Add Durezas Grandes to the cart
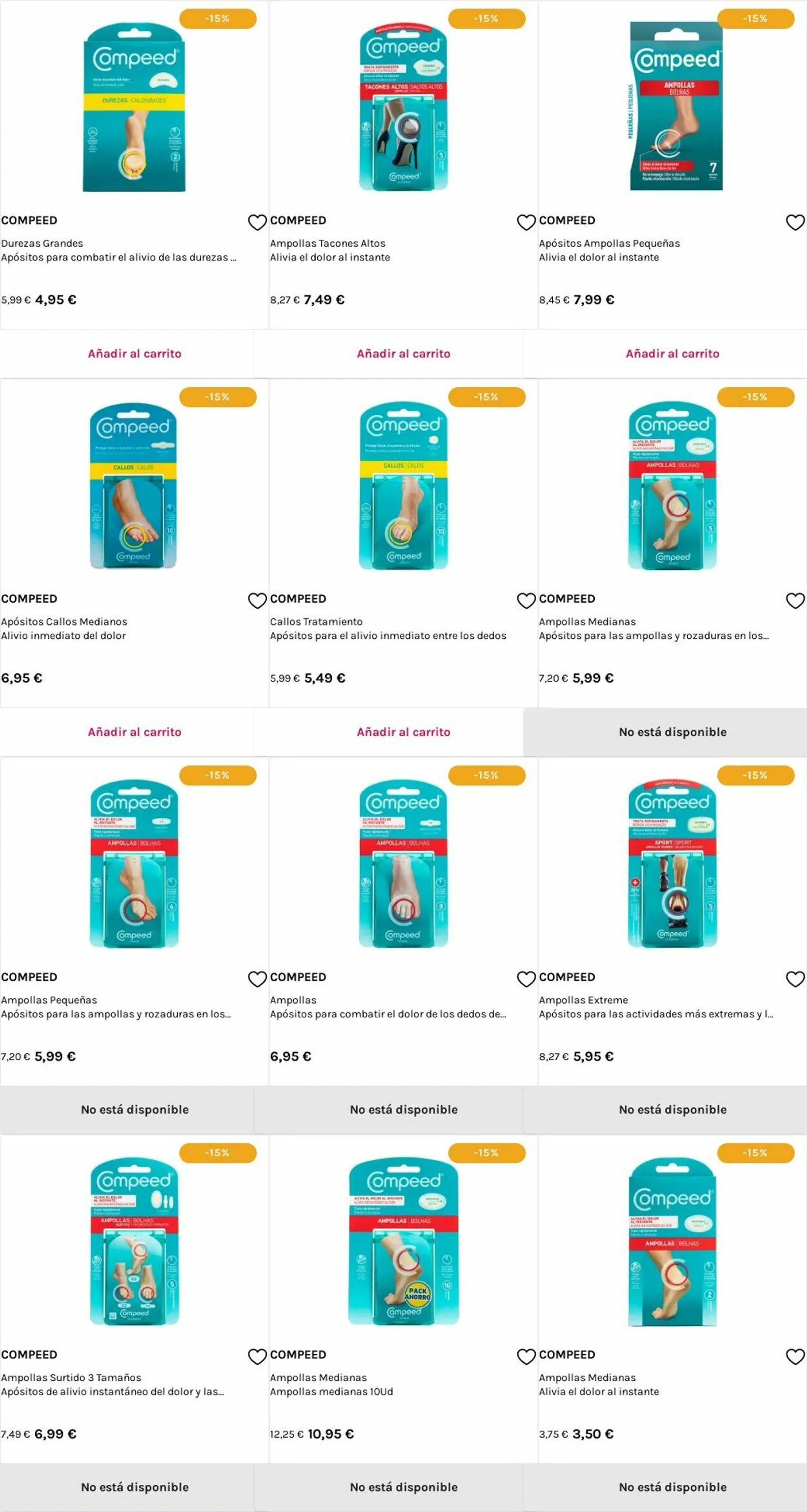 (x=134, y=353)
